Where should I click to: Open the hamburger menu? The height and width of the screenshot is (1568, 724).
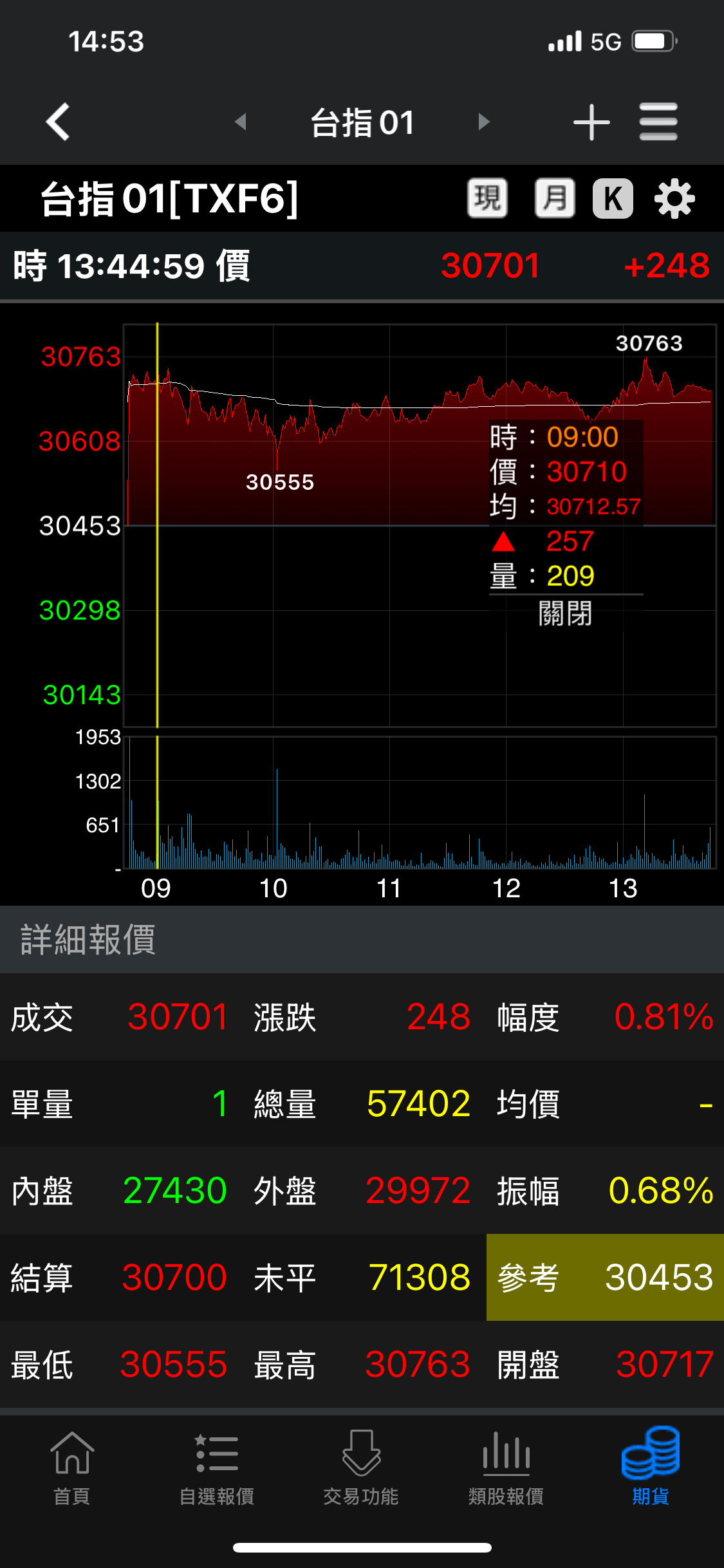658,122
